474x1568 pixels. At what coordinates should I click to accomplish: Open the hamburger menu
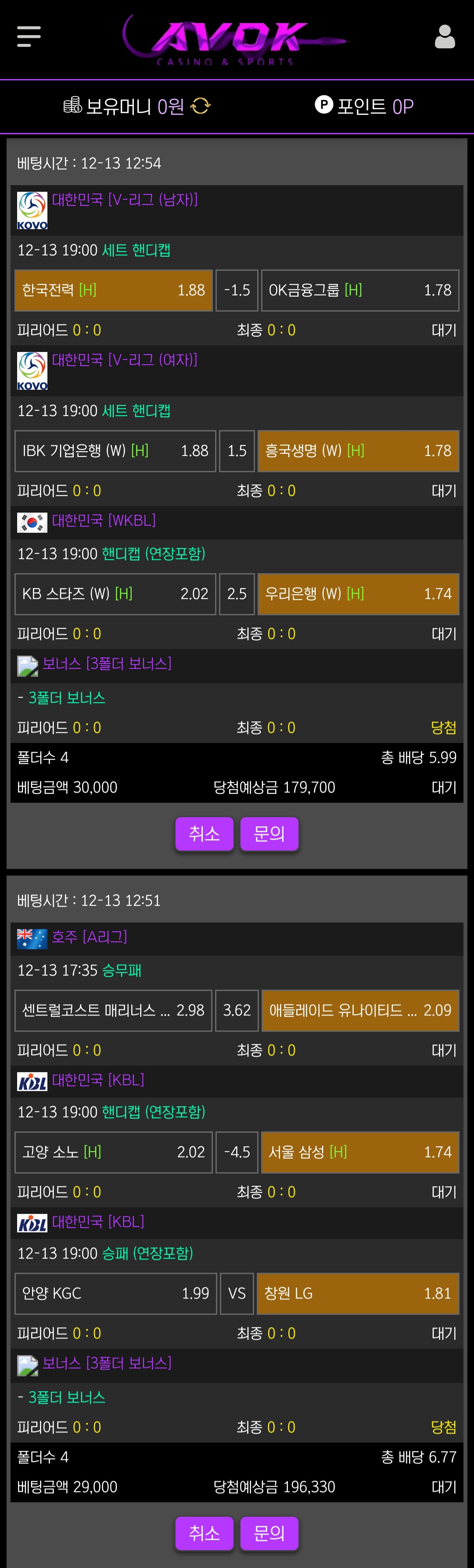29,36
